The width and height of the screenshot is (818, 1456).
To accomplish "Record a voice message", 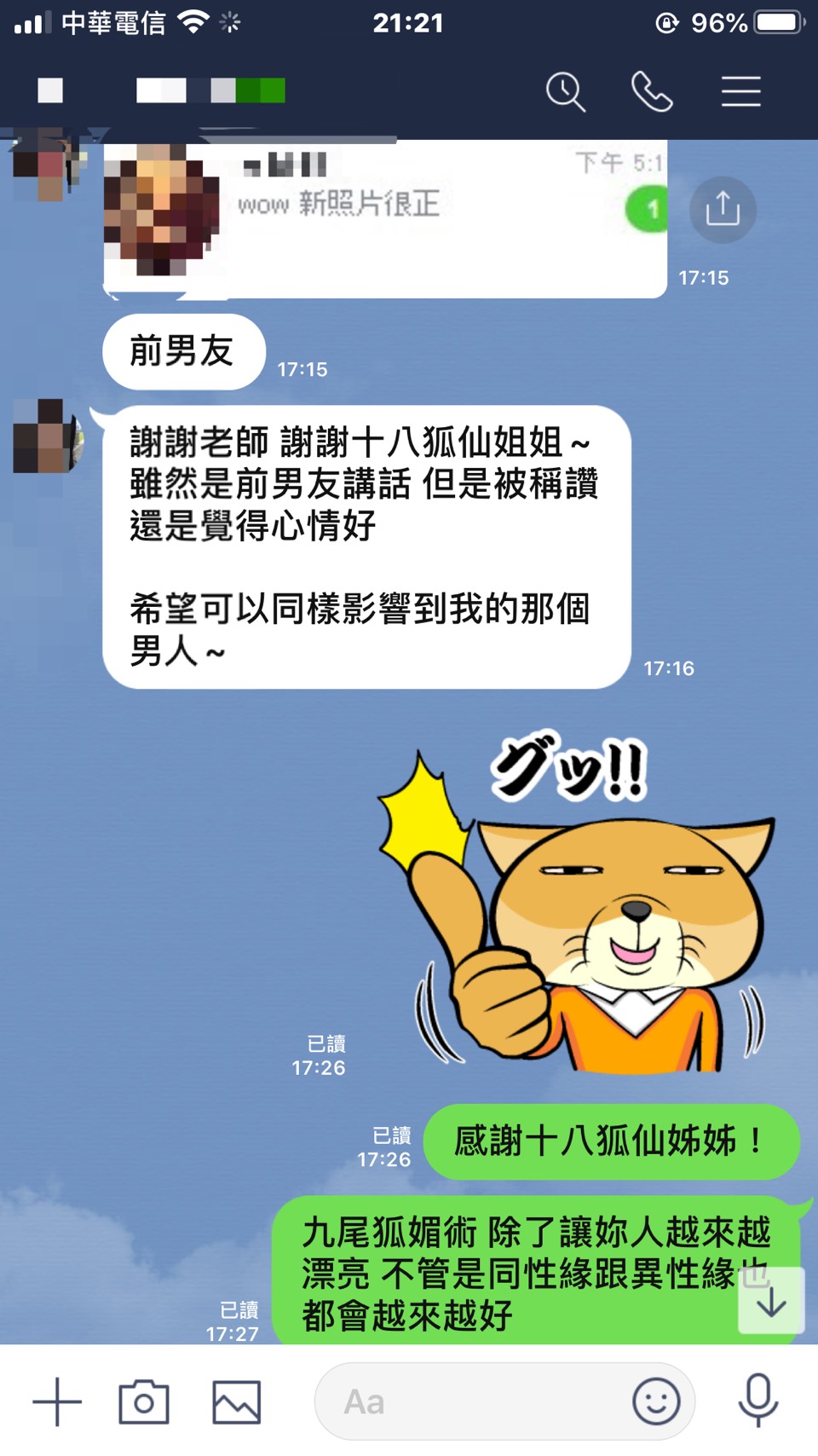I will coord(758,1400).
